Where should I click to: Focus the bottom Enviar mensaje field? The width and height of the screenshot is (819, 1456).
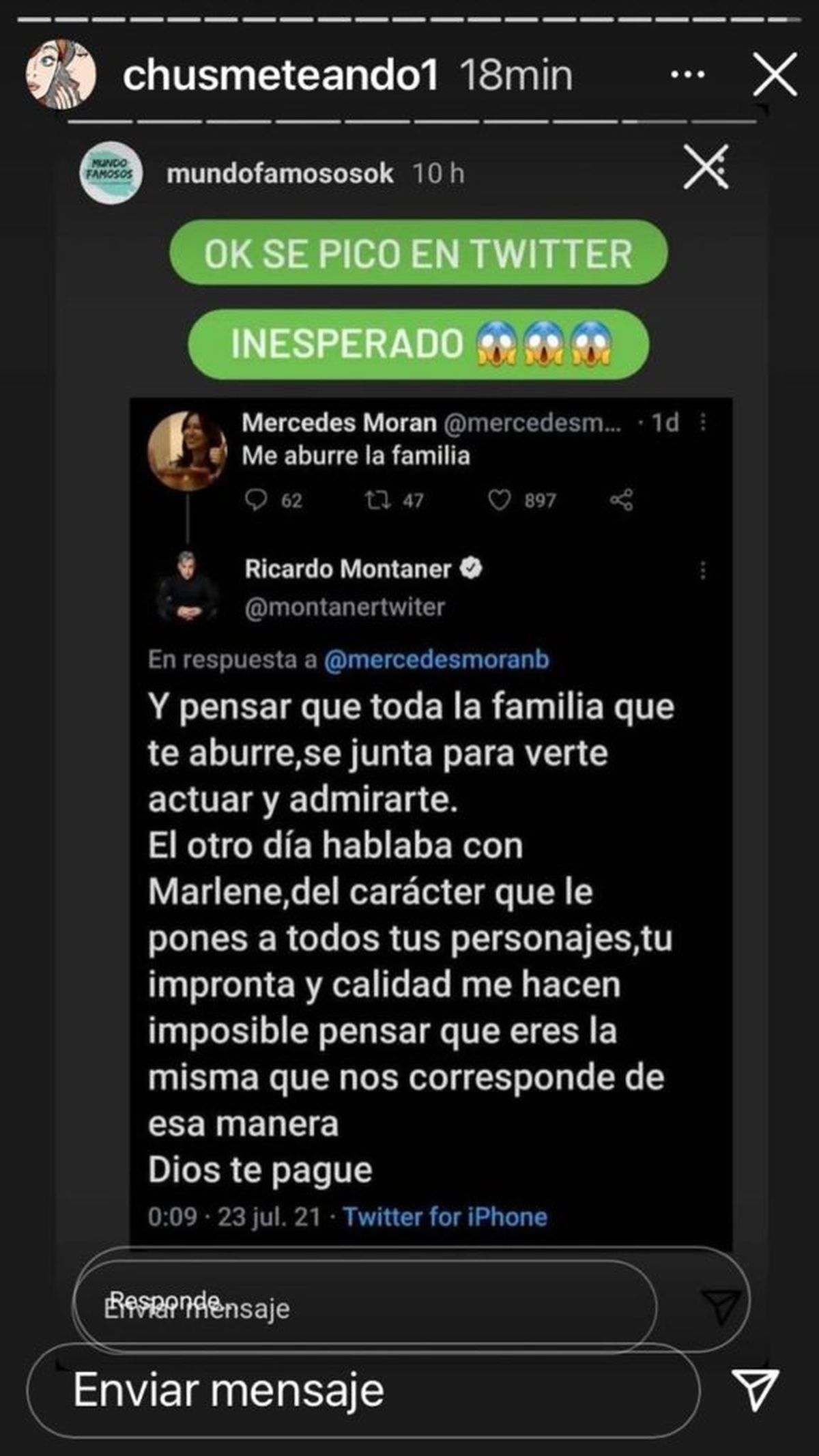click(362, 1390)
